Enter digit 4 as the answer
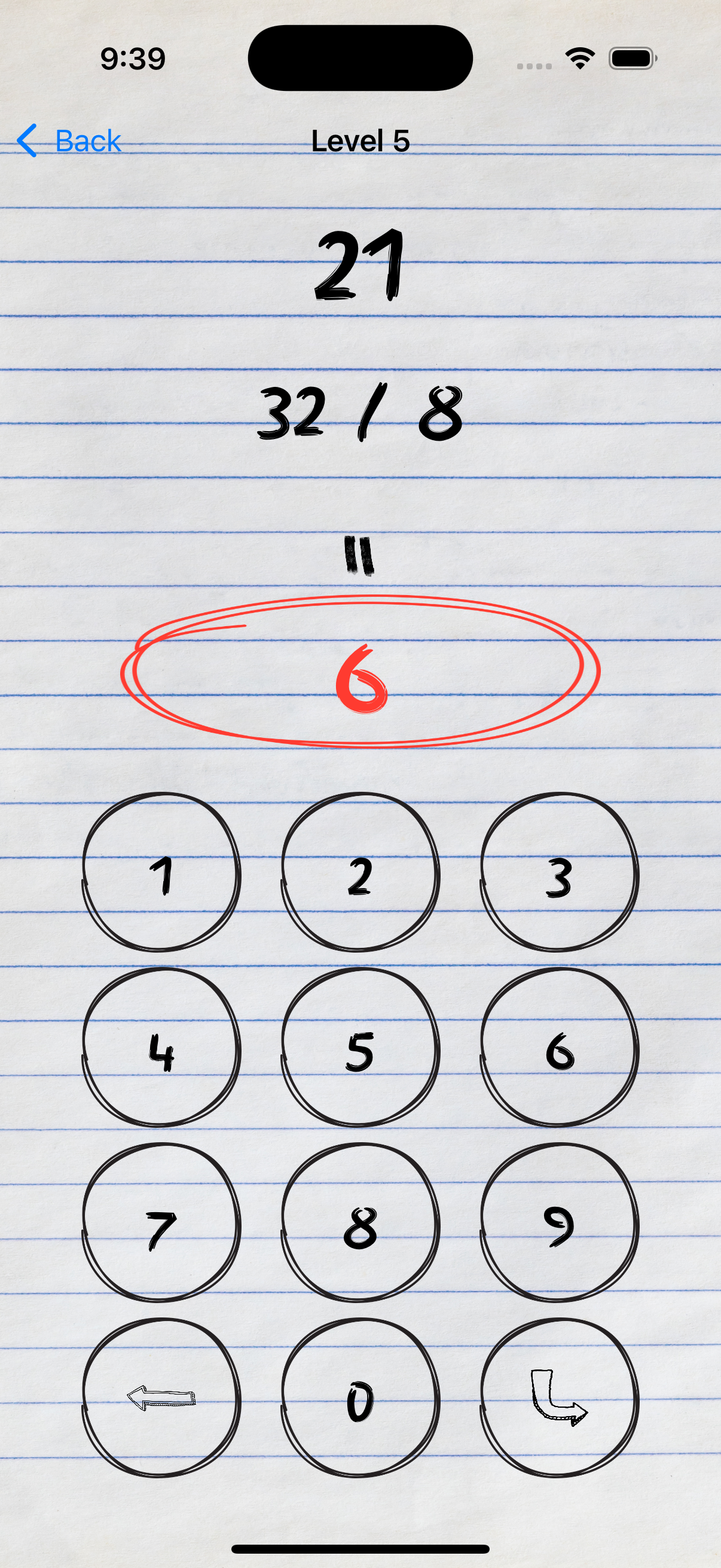 point(161,1047)
